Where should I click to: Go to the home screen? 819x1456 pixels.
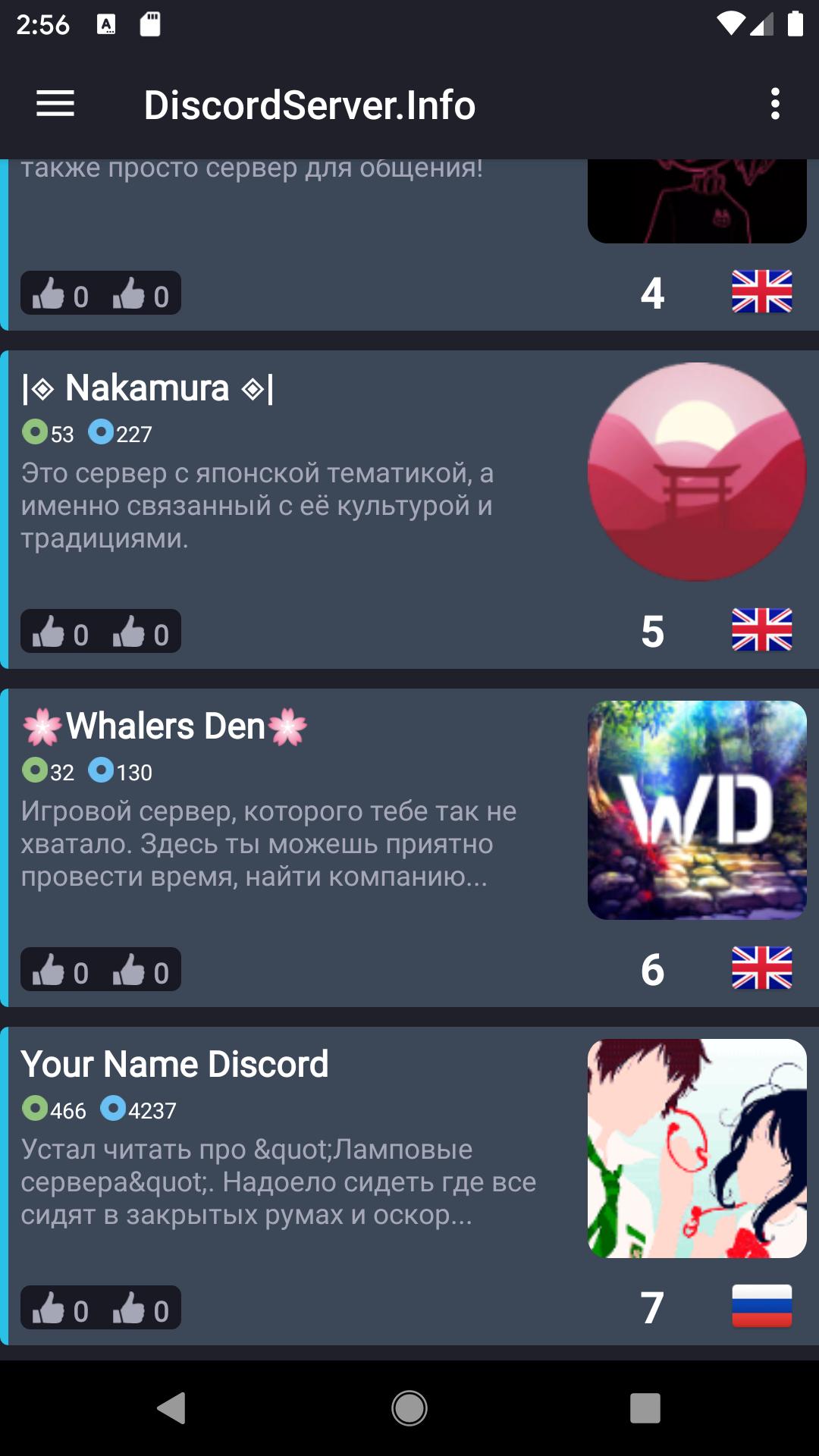pyautogui.click(x=409, y=1408)
